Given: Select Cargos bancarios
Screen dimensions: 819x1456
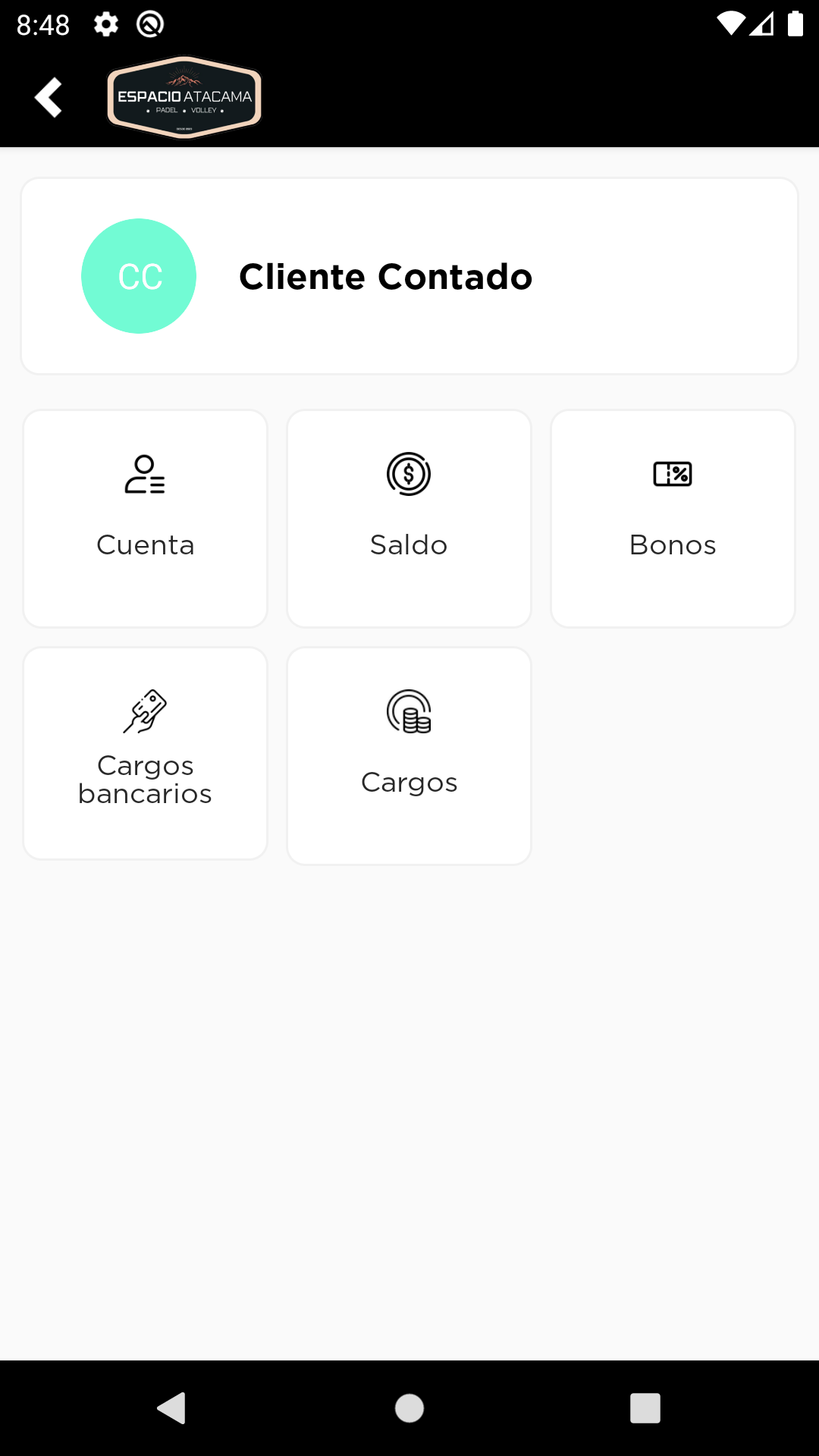Looking at the screenshot, I should (x=145, y=753).
